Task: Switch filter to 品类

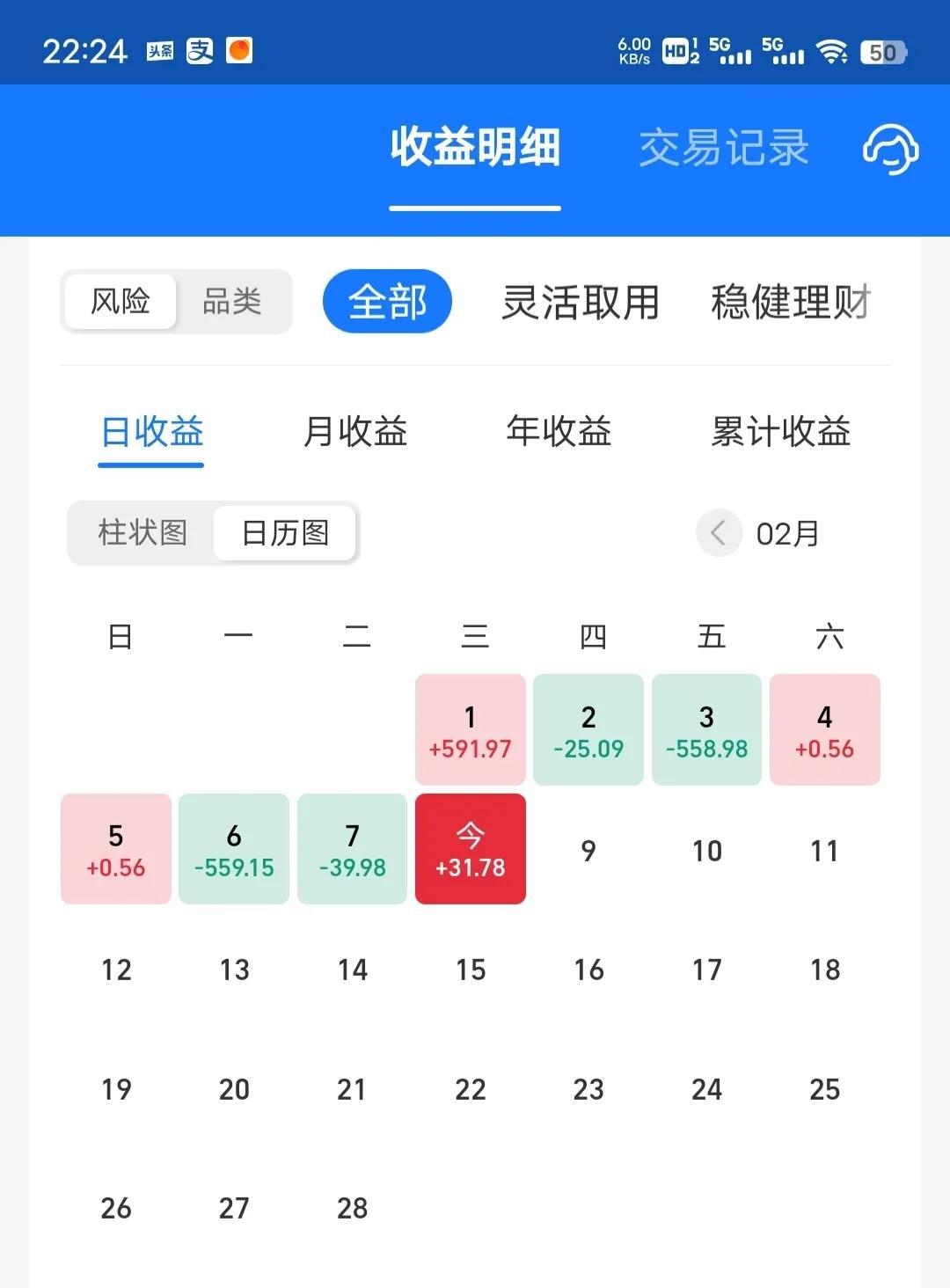Action: click(x=232, y=302)
